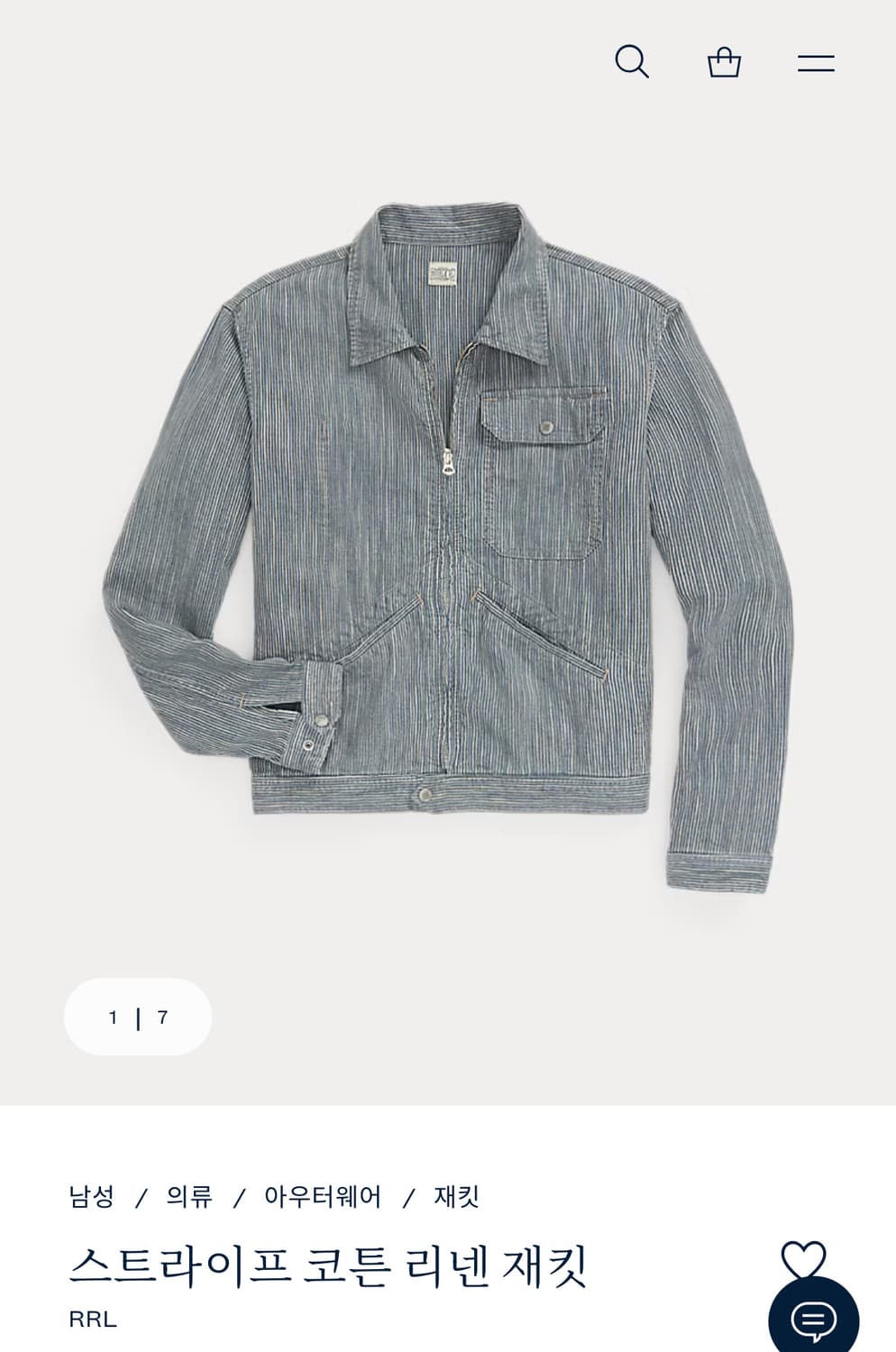Open the search icon
This screenshot has width=896, height=1352.
[631, 62]
